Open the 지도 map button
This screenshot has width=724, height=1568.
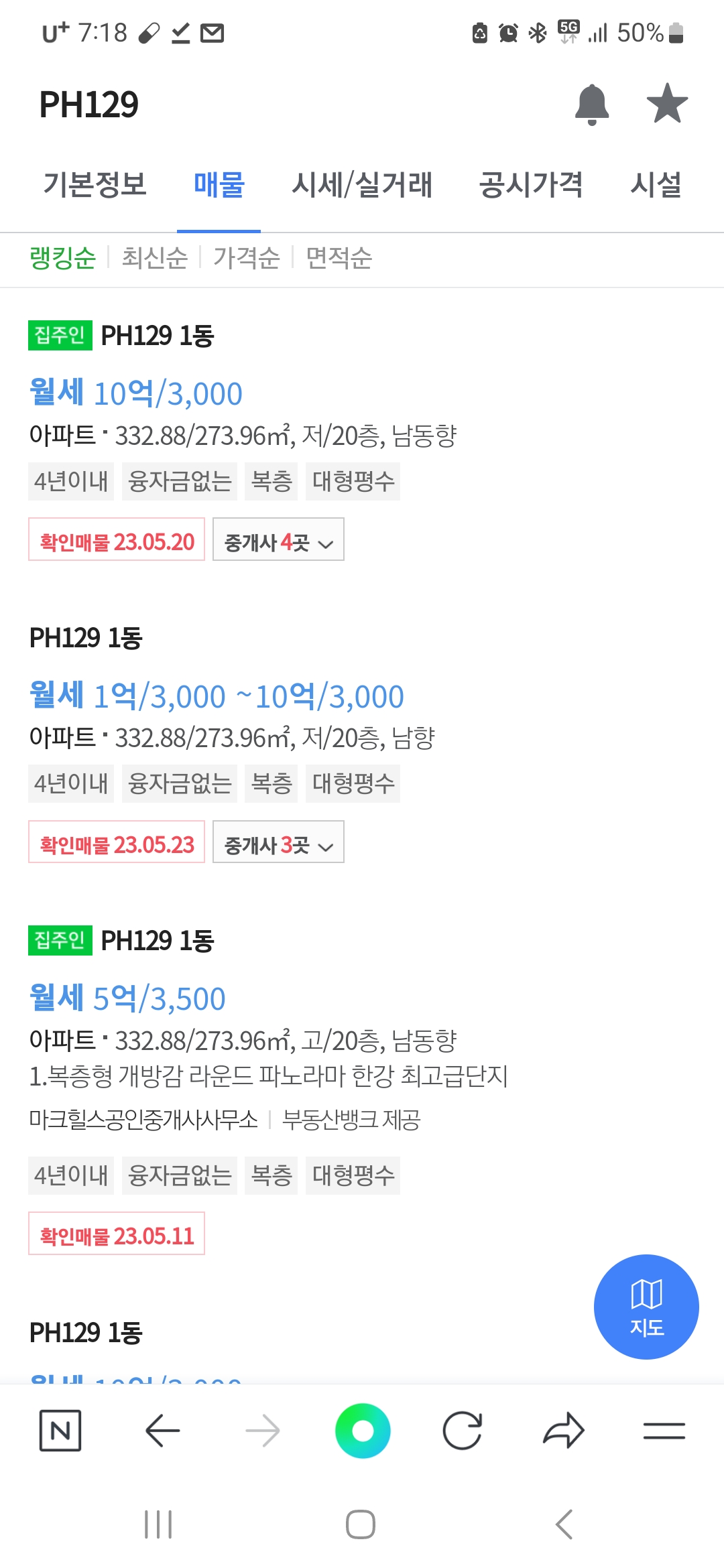646,1307
